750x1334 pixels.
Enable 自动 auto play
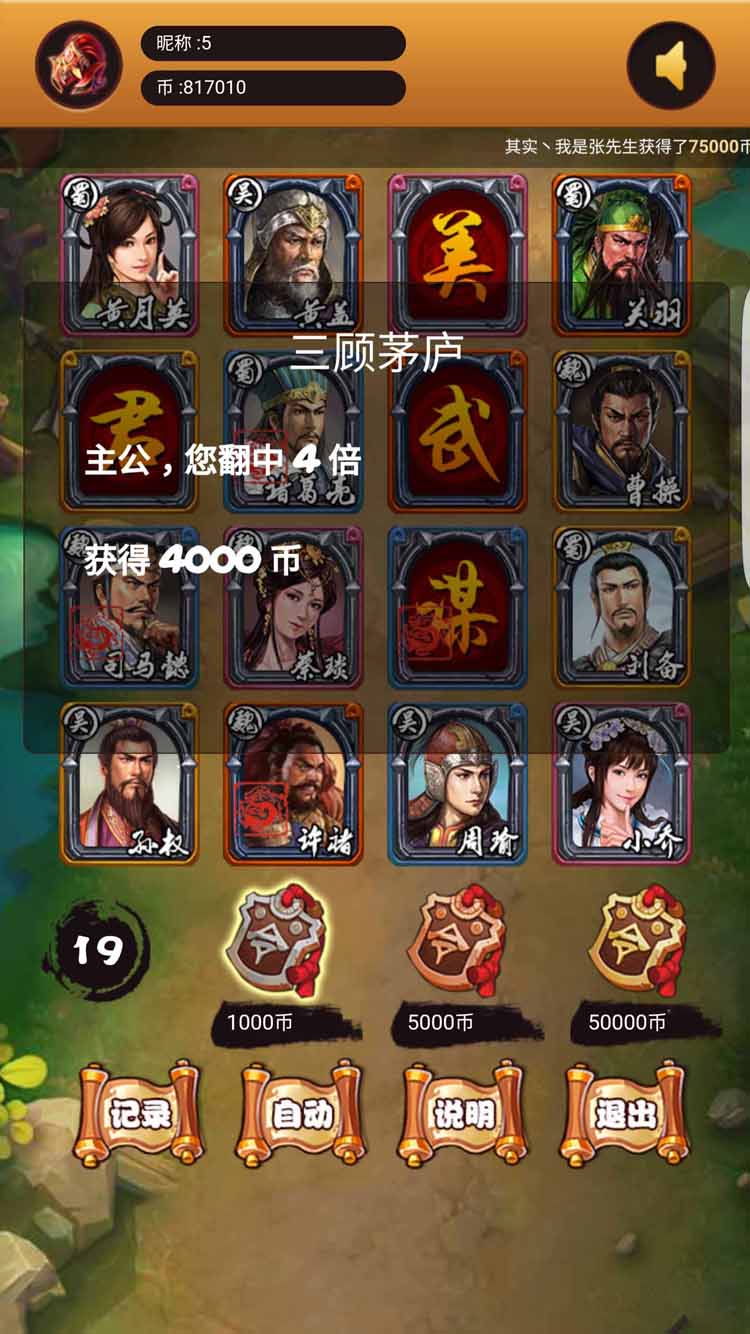(x=300, y=1113)
